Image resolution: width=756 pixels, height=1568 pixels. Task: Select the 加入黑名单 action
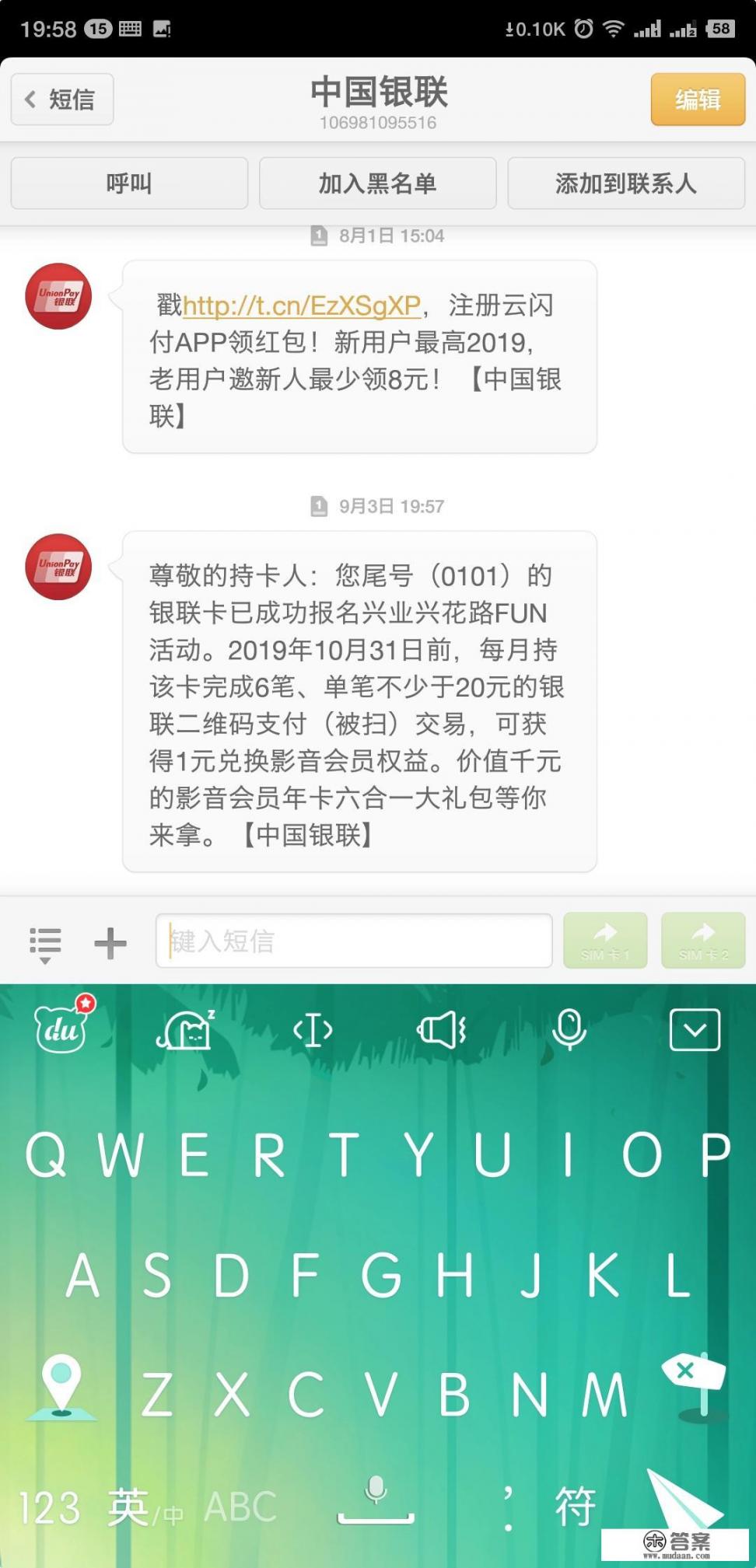pyautogui.click(x=377, y=183)
